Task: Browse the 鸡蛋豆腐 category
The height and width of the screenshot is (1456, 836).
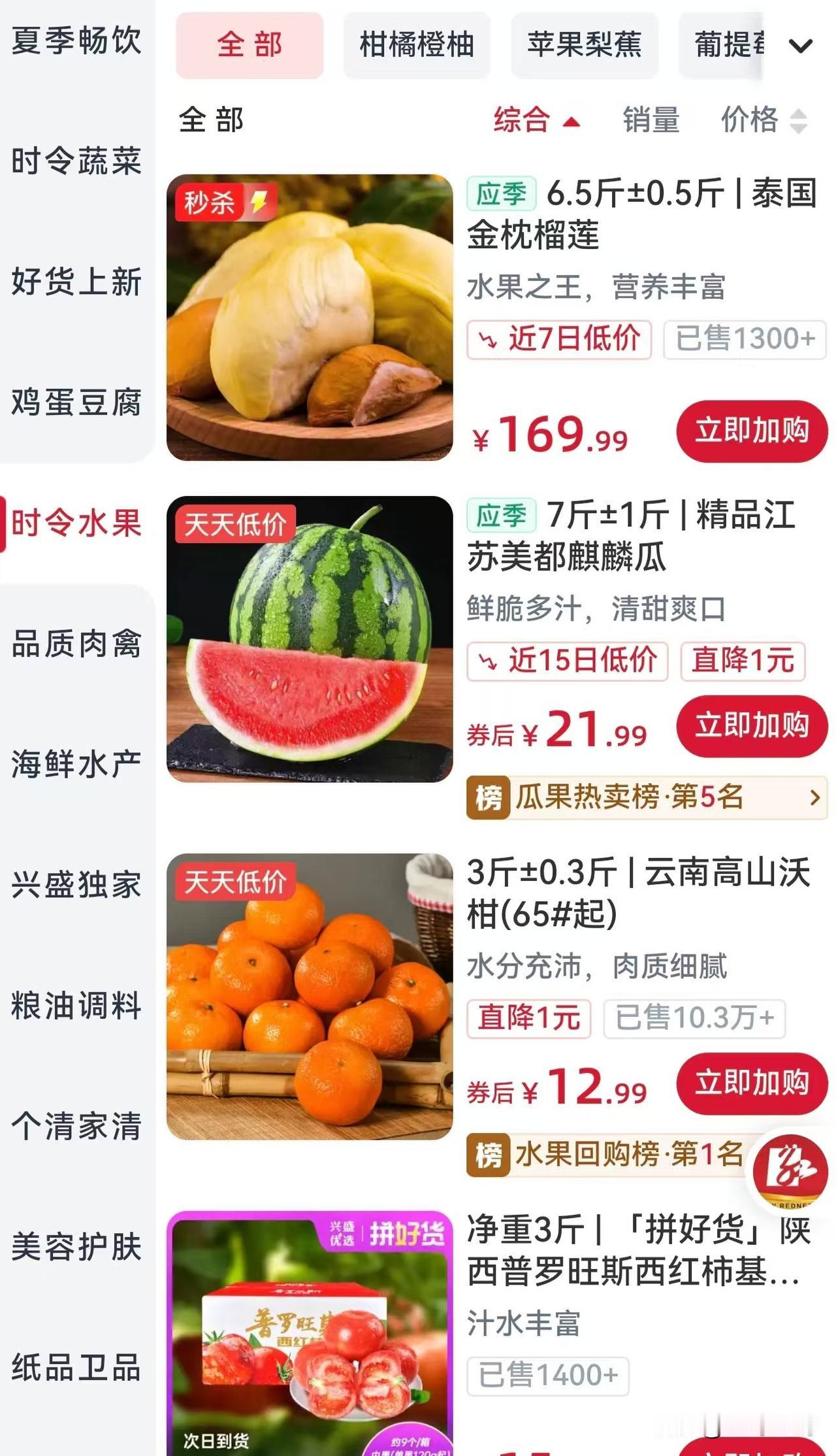Action: click(x=76, y=403)
